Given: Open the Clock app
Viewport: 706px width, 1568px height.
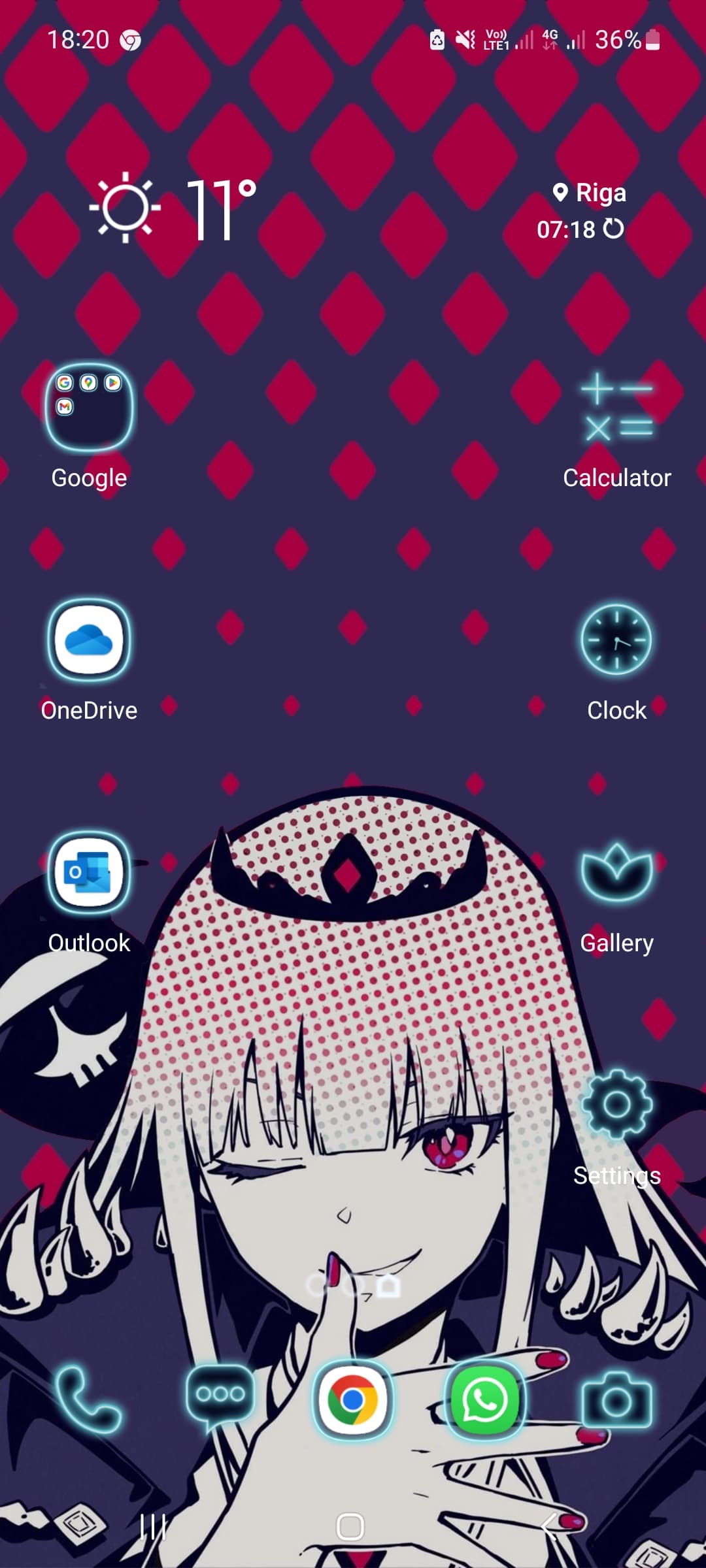Looking at the screenshot, I should 616,640.
